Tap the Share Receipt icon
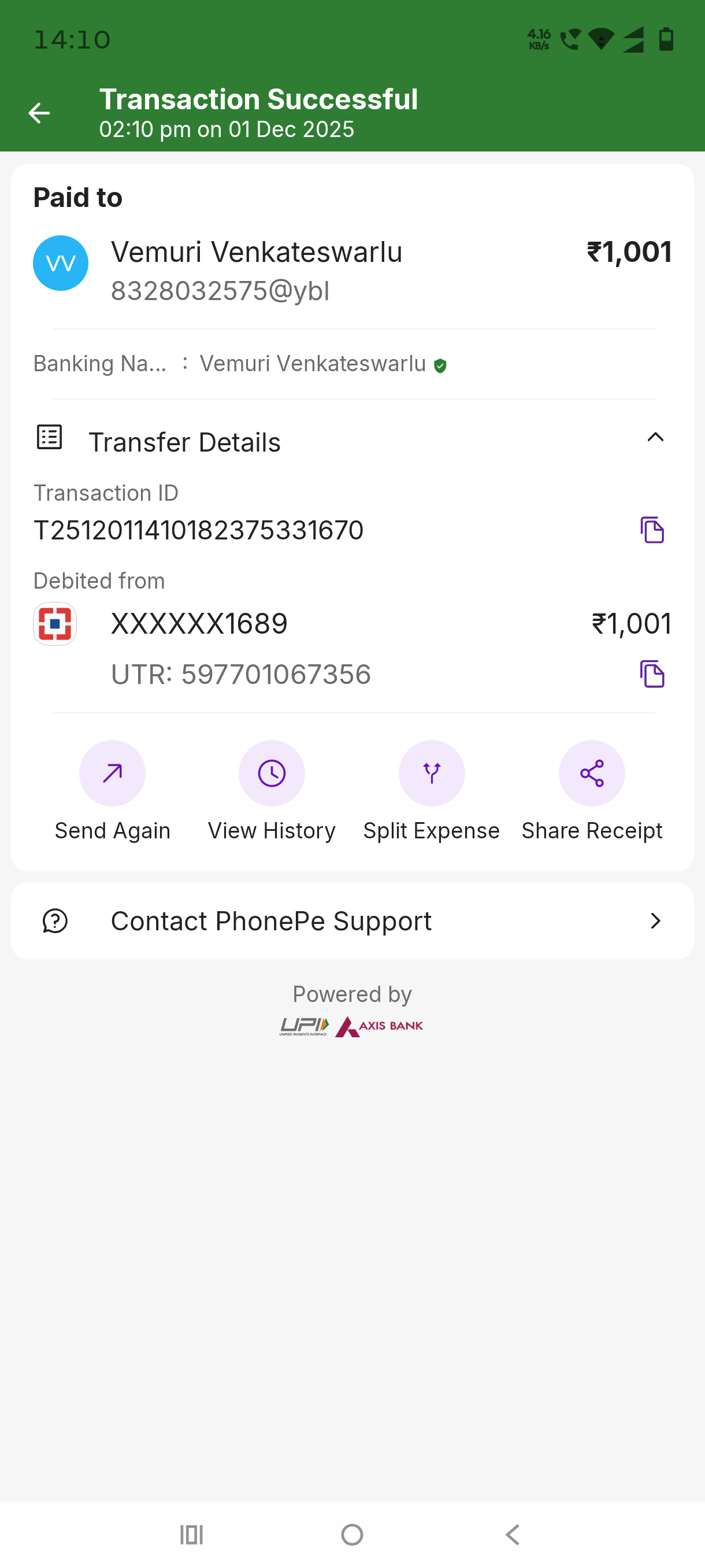The width and height of the screenshot is (705, 1568). 592,773
